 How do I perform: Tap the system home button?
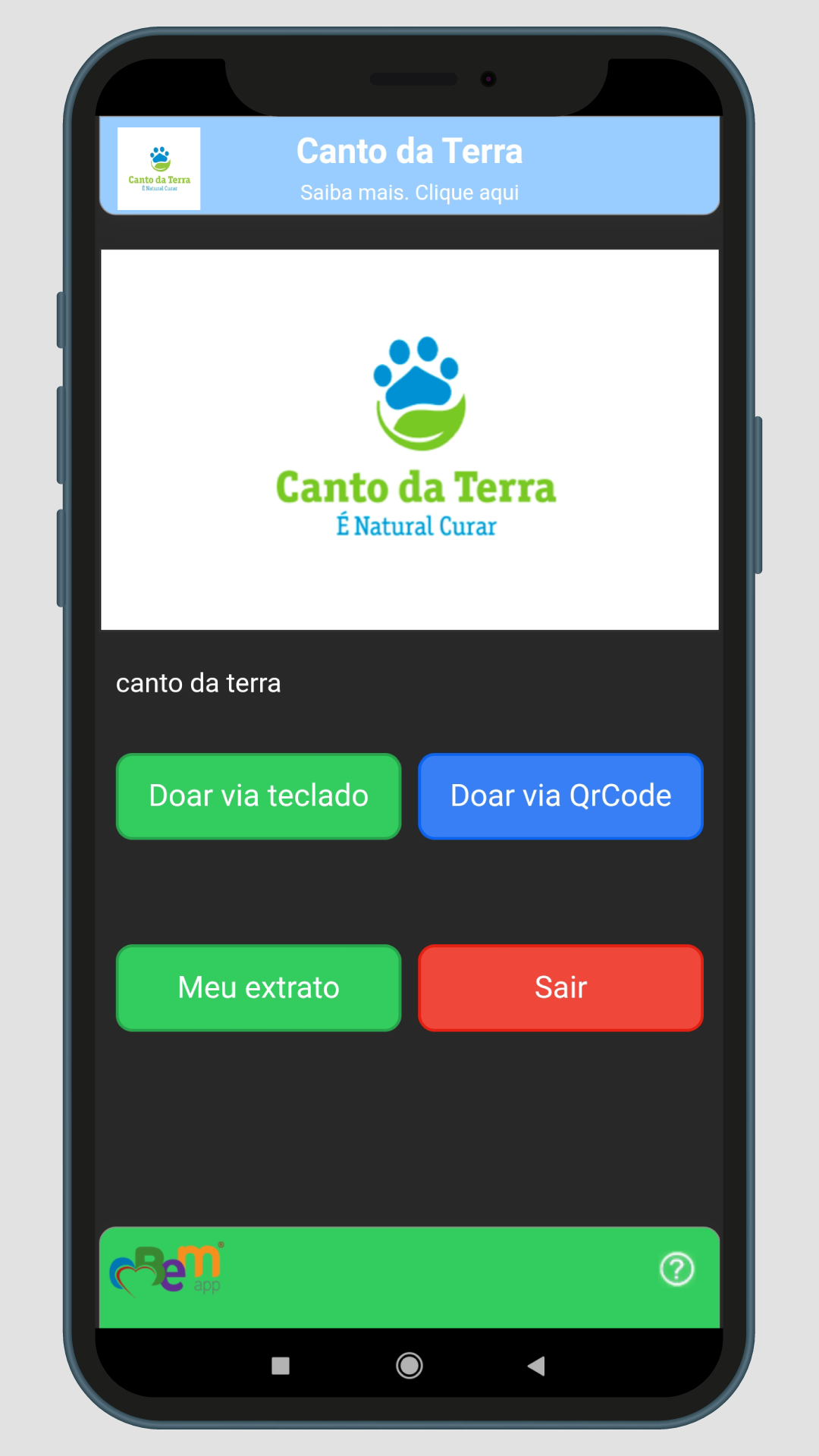tap(409, 1366)
